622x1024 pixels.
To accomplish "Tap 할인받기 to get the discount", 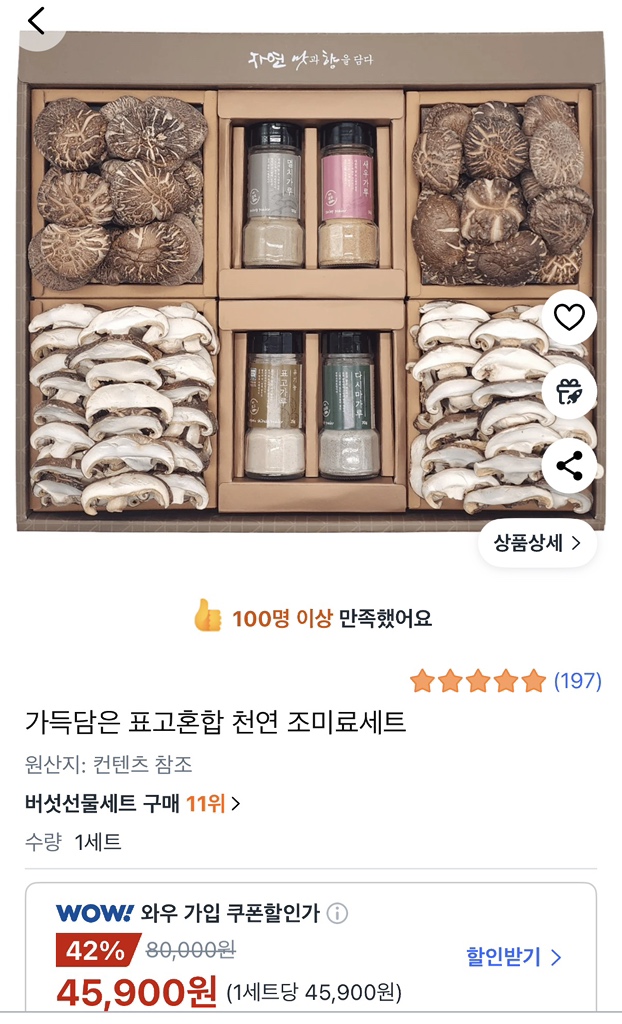I will point(514,957).
